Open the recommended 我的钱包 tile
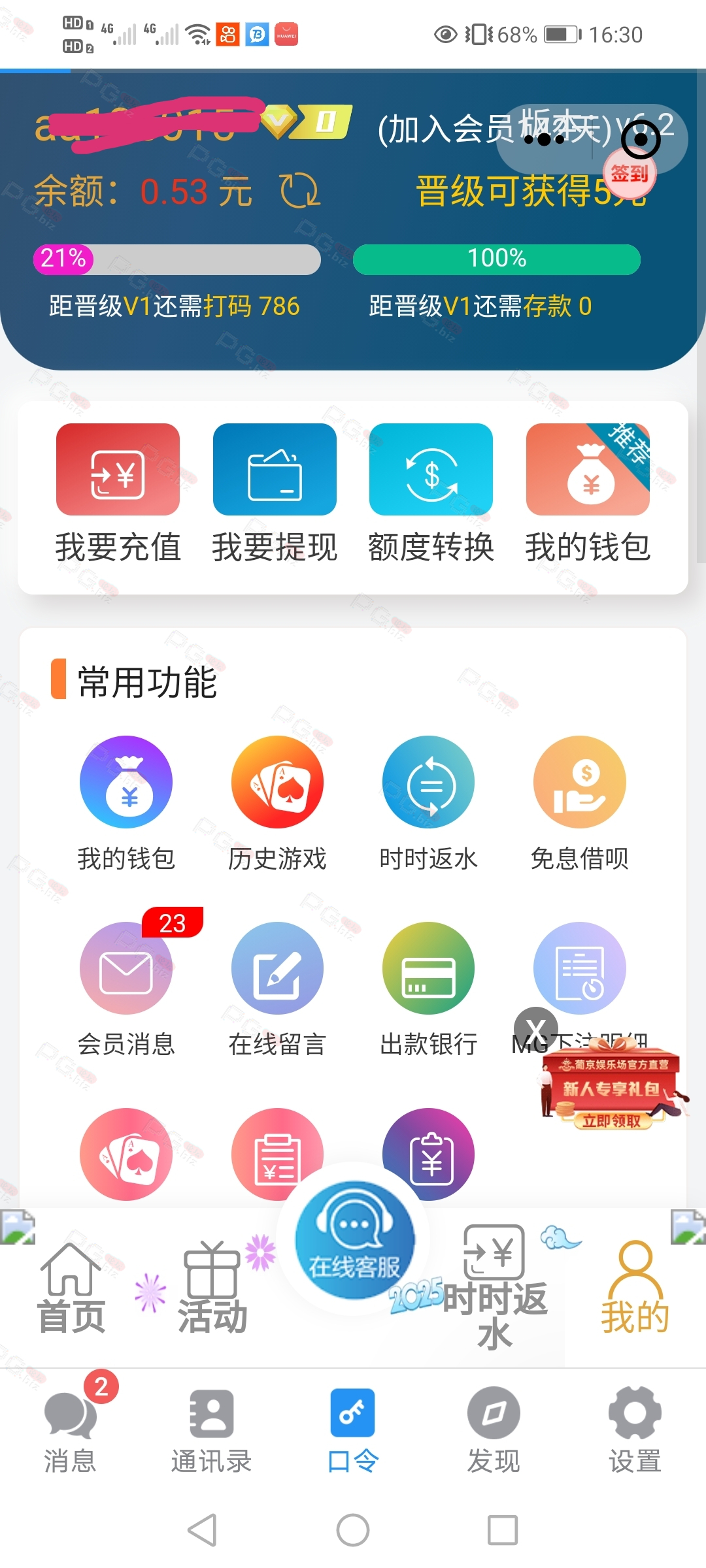Viewport: 706px width, 1568px height. pos(588,494)
